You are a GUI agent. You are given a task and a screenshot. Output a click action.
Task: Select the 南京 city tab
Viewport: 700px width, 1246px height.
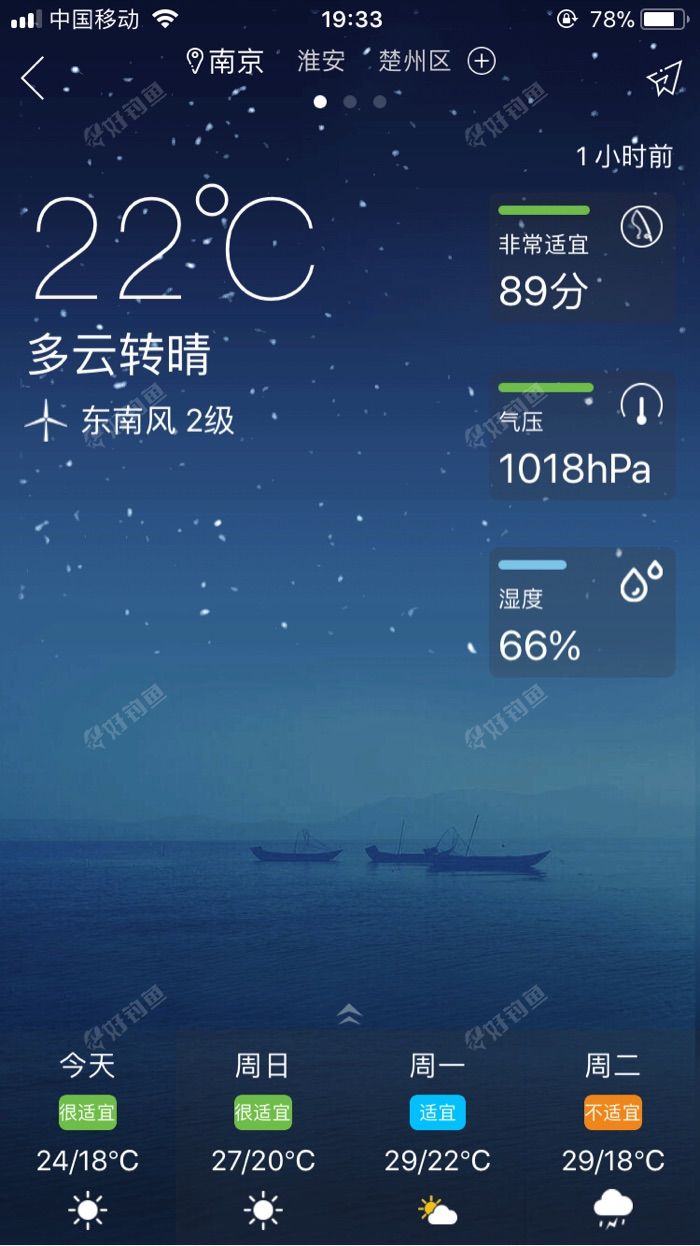226,61
